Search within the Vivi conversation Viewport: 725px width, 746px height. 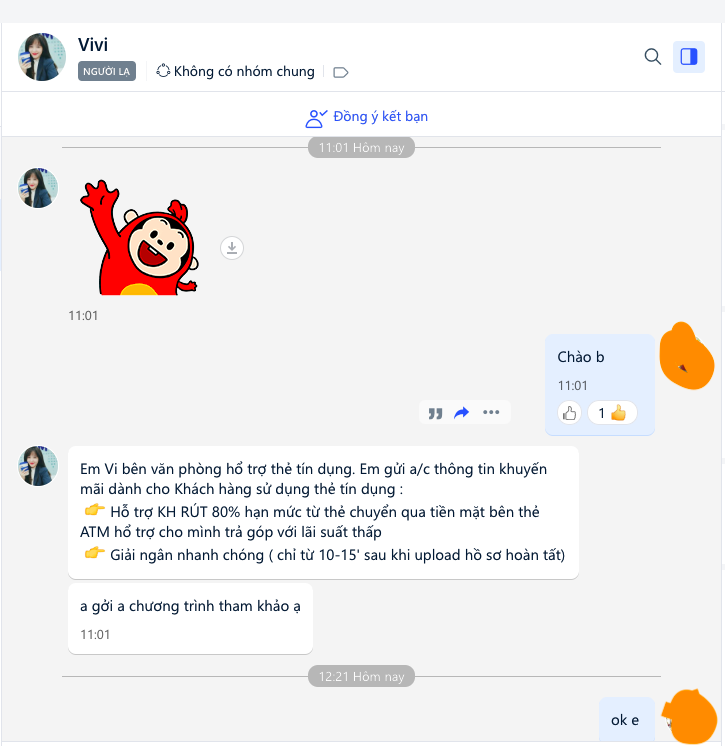pos(652,57)
